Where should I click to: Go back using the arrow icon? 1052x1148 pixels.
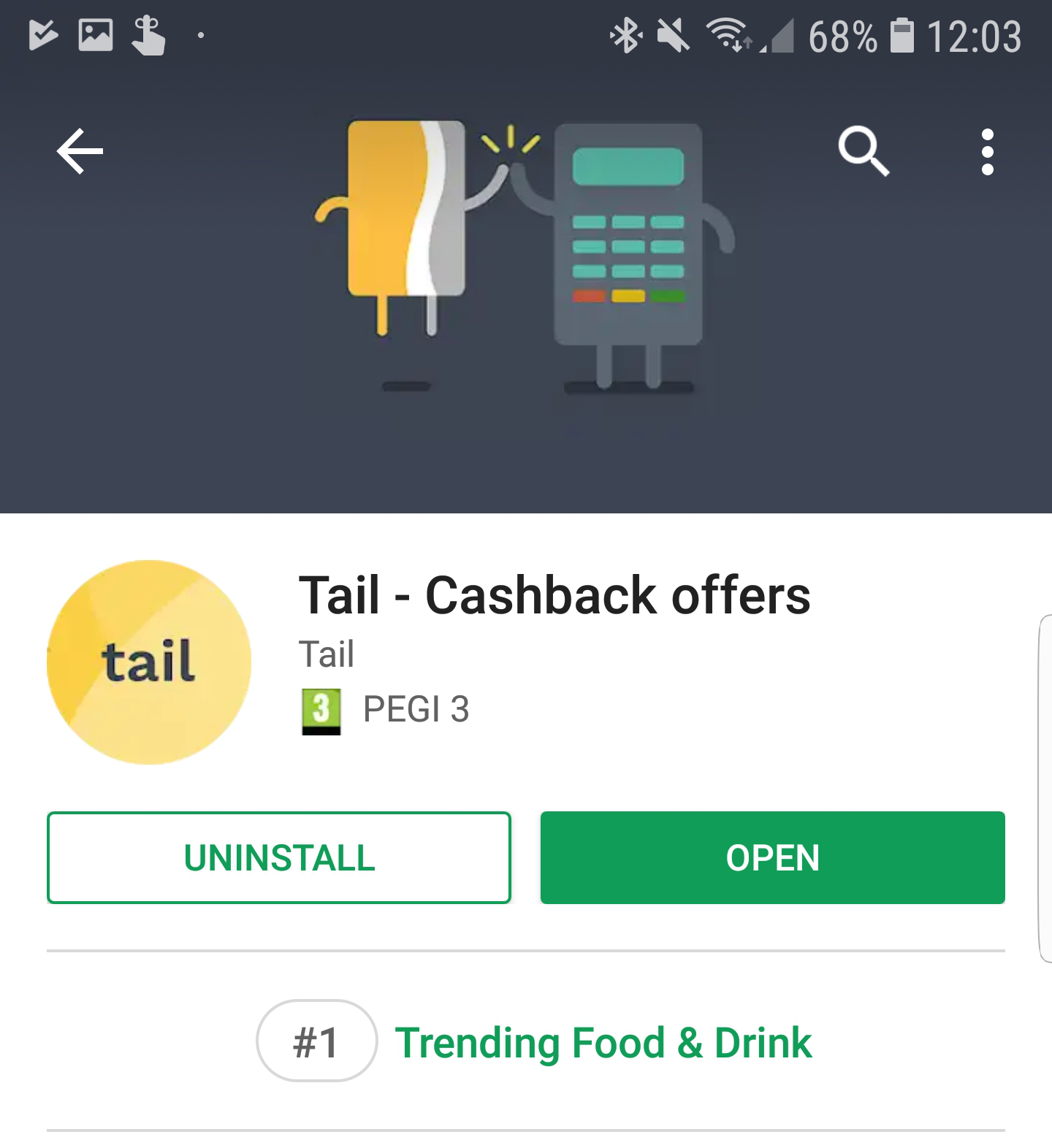(x=80, y=151)
